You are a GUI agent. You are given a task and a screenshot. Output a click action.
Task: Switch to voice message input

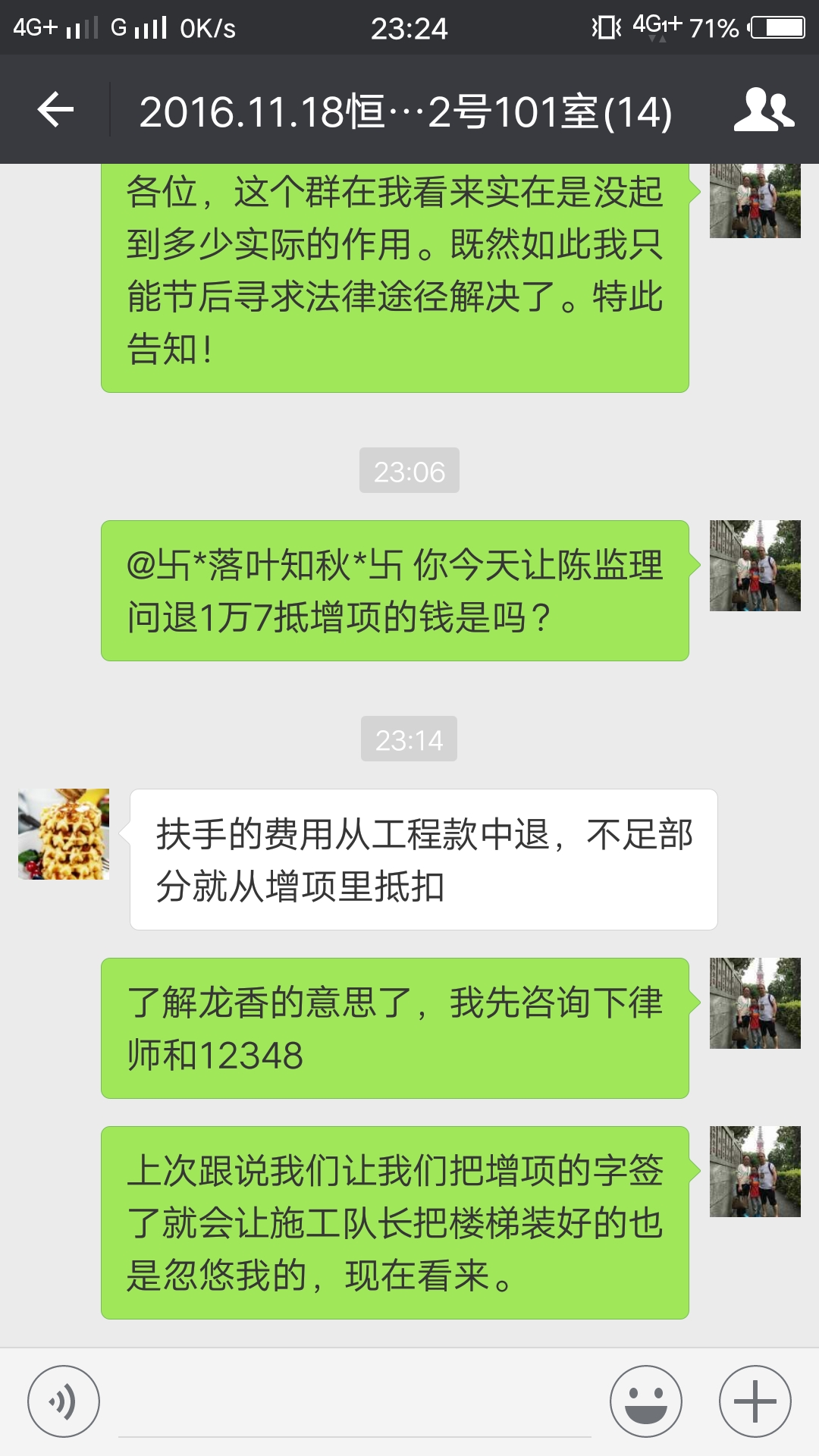(64, 1401)
